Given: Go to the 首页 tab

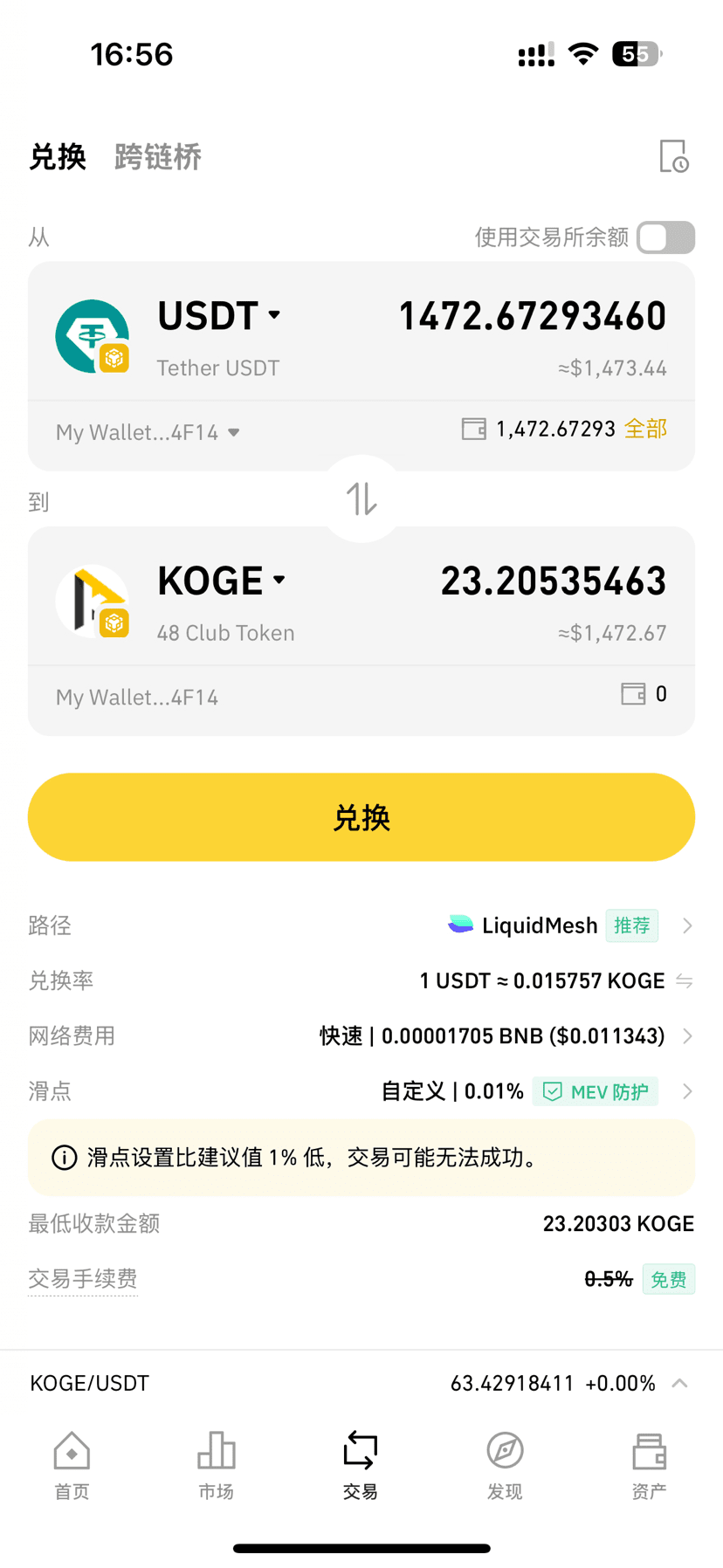Looking at the screenshot, I should (72, 1466).
